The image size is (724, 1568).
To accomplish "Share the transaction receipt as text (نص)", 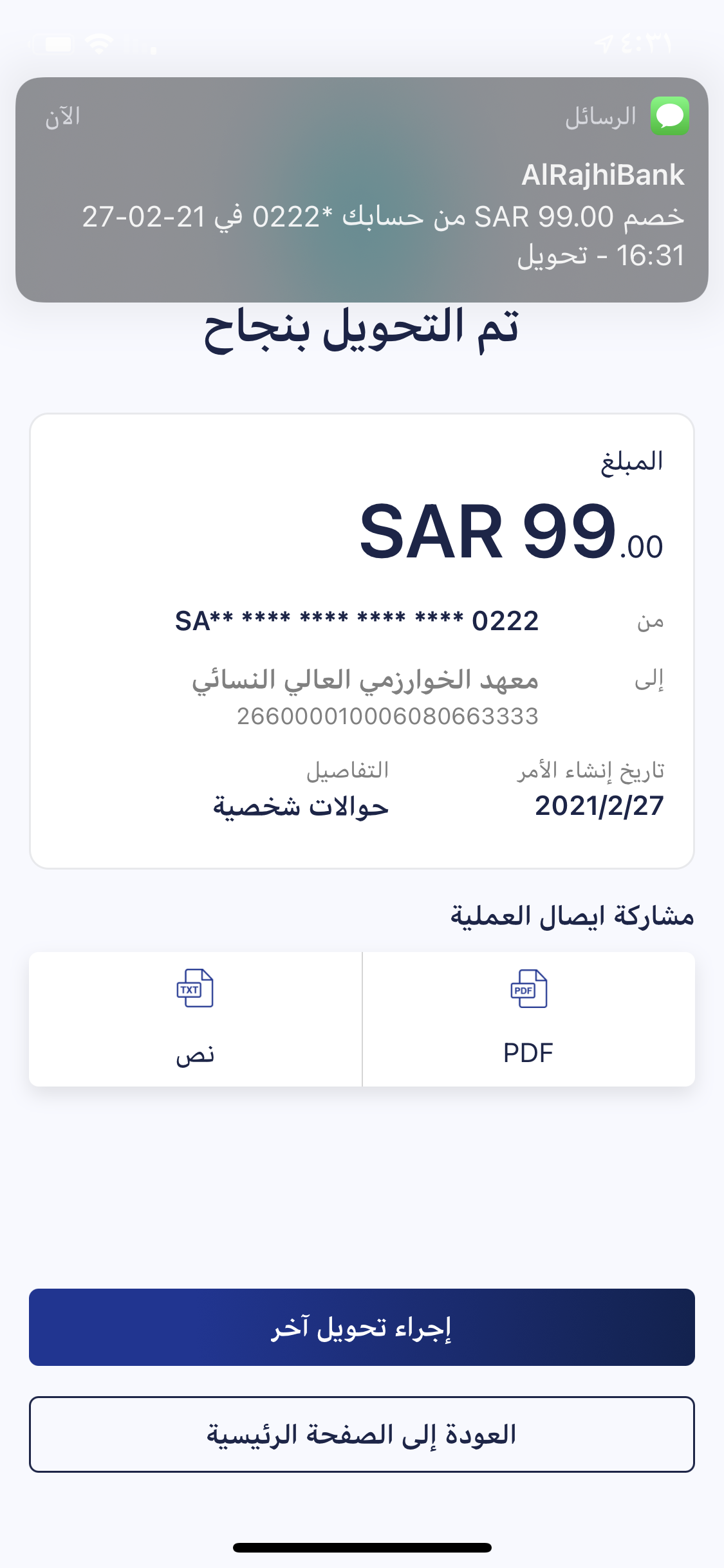I will coord(195,1019).
